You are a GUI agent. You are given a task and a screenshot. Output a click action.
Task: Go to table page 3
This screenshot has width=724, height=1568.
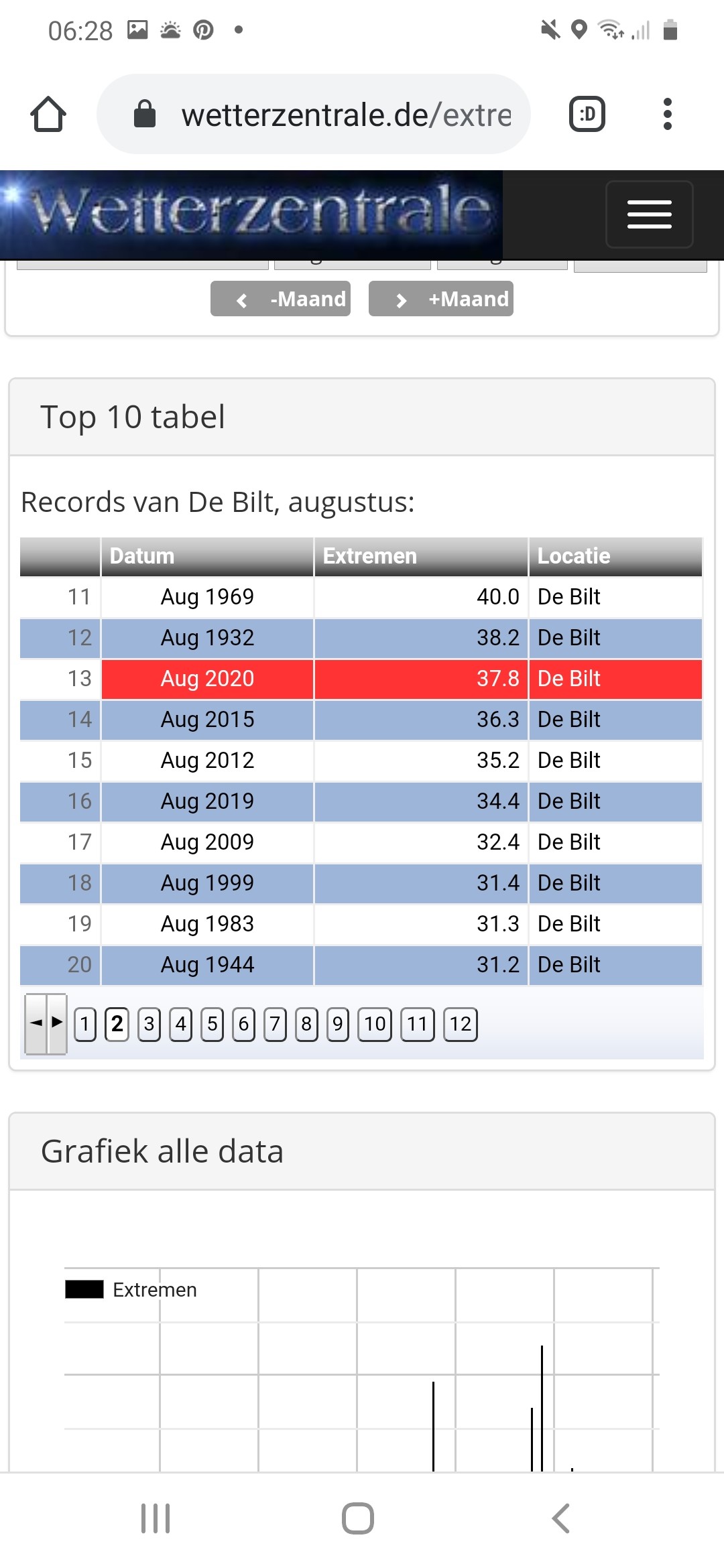click(x=149, y=1025)
